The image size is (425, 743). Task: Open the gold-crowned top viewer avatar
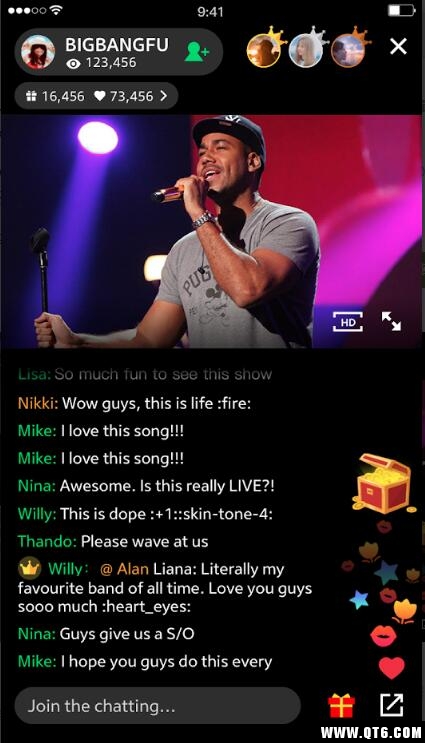click(264, 50)
